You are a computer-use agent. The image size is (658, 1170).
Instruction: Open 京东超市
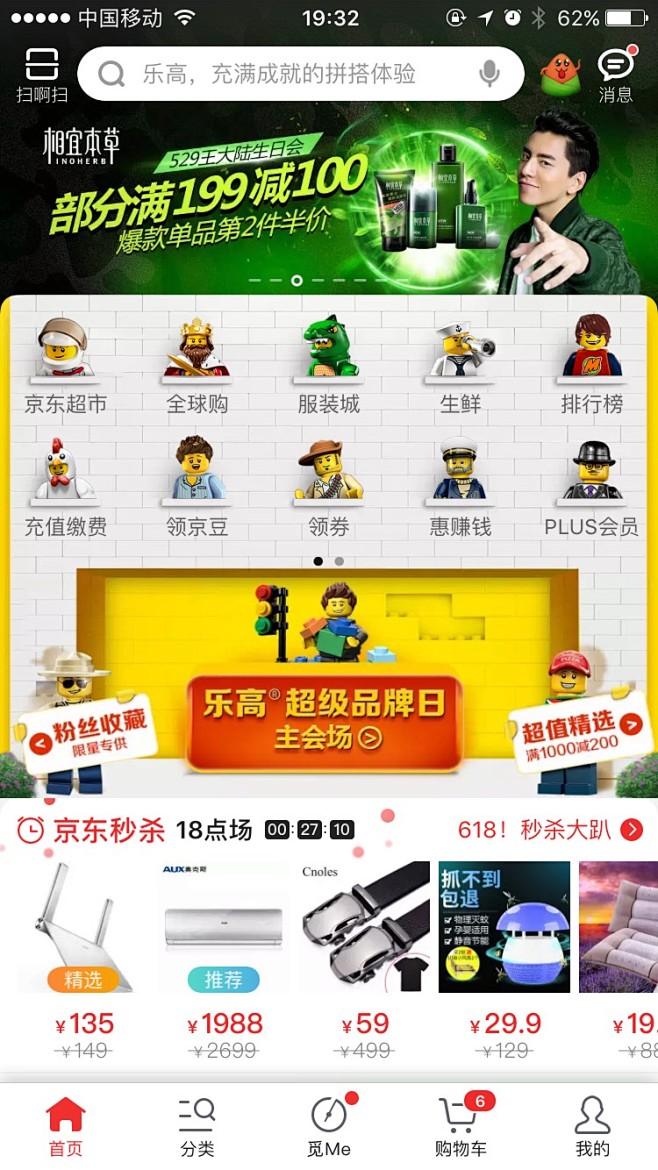click(65, 366)
